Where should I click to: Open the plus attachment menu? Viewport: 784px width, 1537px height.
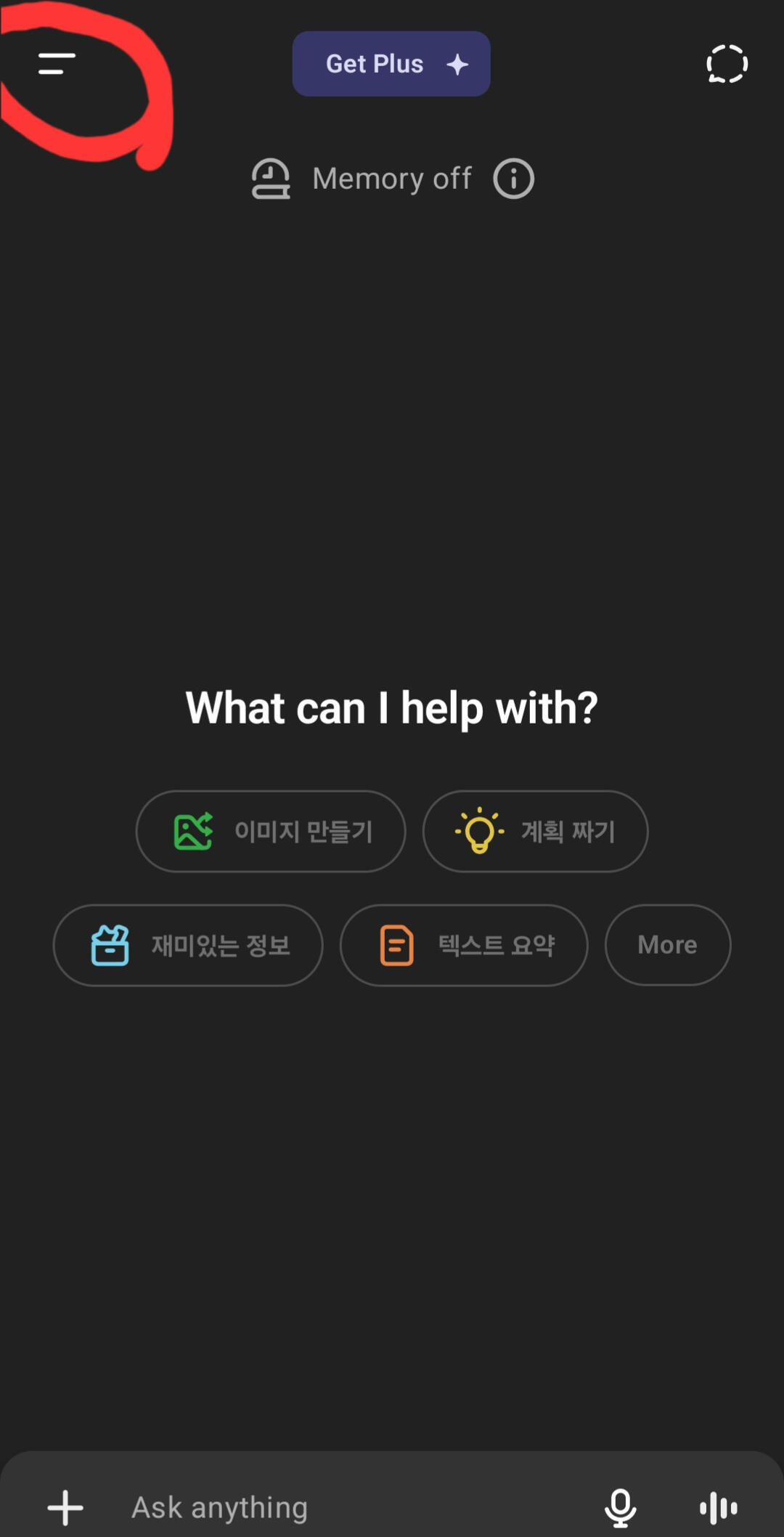point(65,1508)
